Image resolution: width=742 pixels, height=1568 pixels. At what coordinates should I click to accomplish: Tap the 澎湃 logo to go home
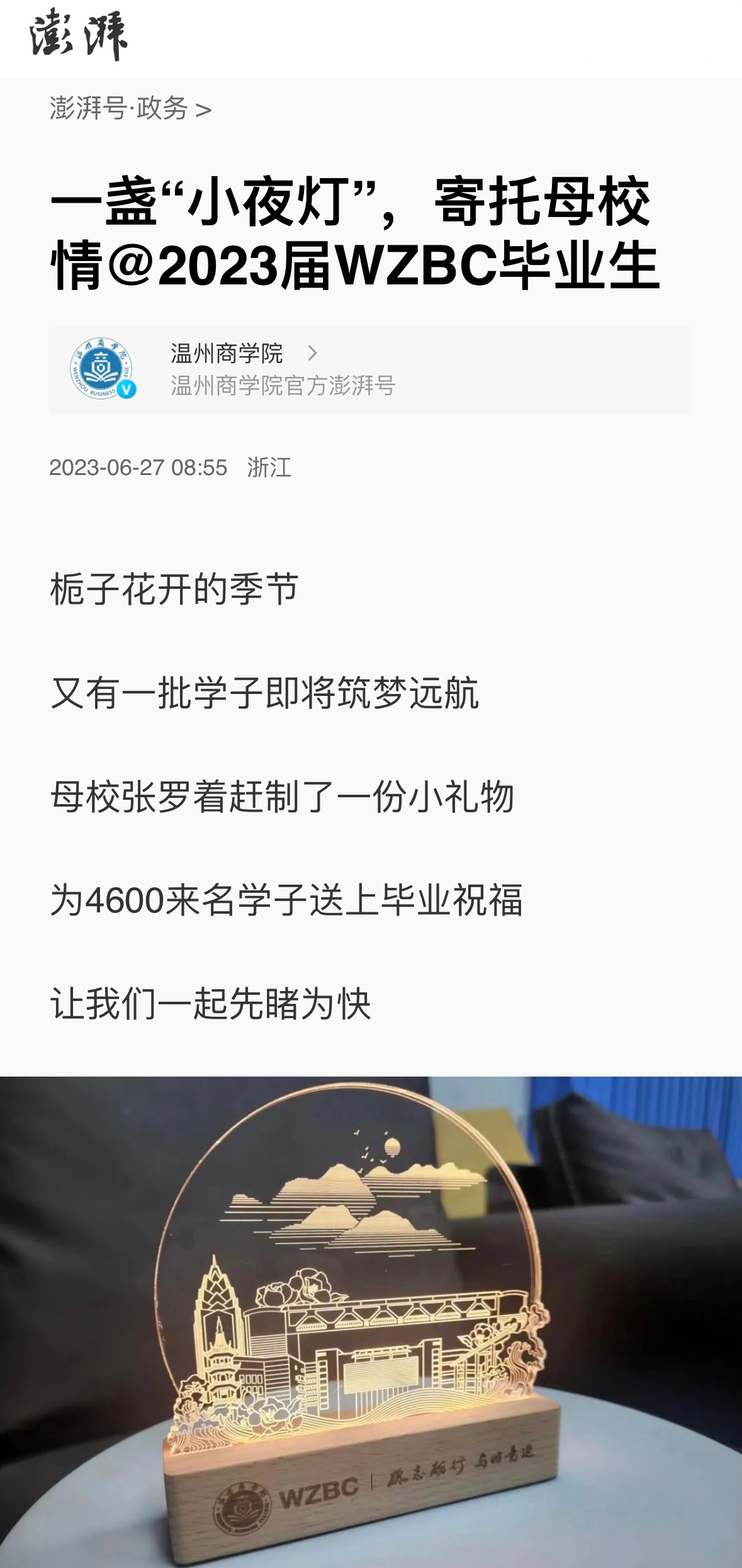78,35
